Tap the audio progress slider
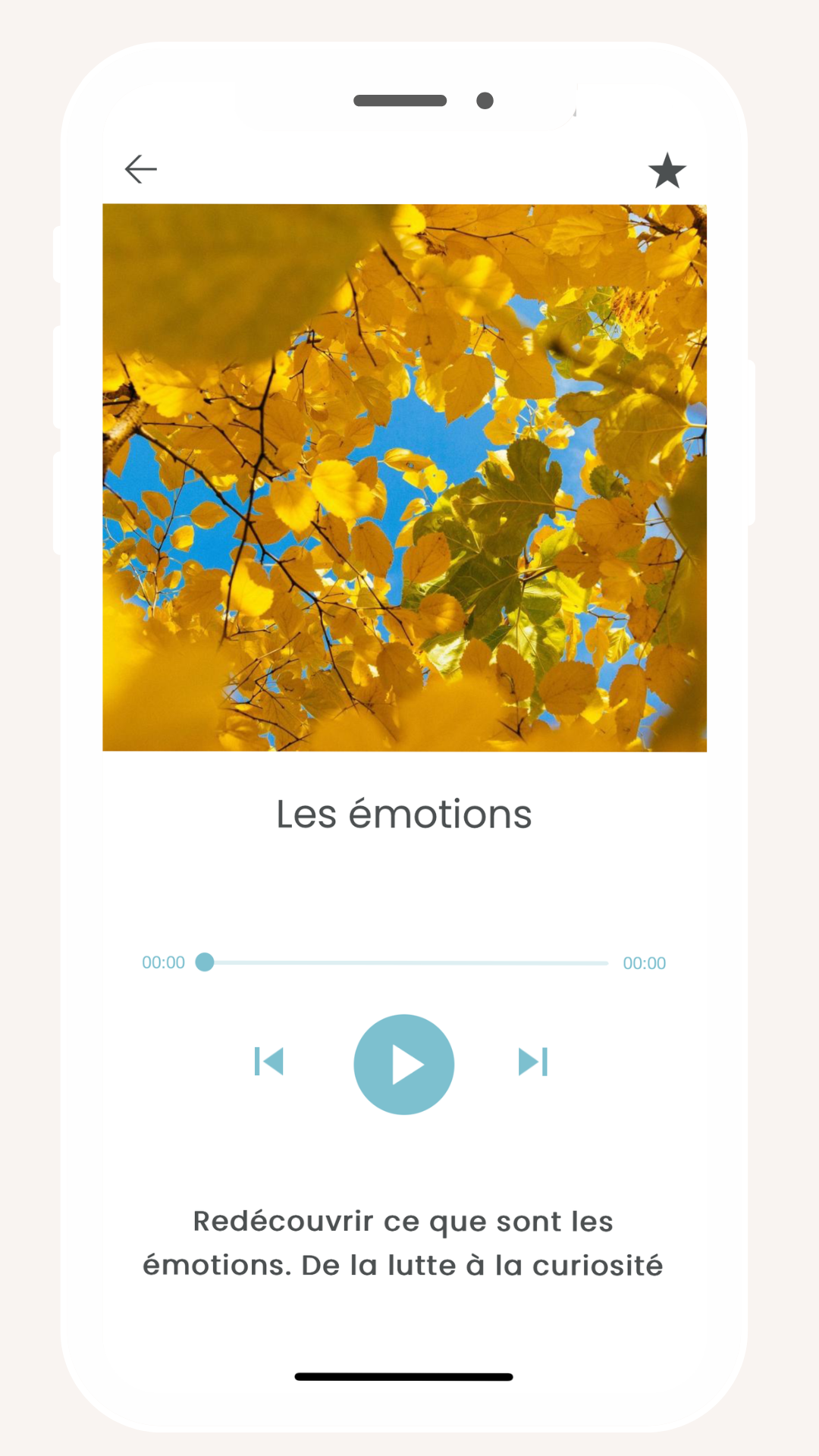The height and width of the screenshot is (1456, 819). [x=406, y=963]
